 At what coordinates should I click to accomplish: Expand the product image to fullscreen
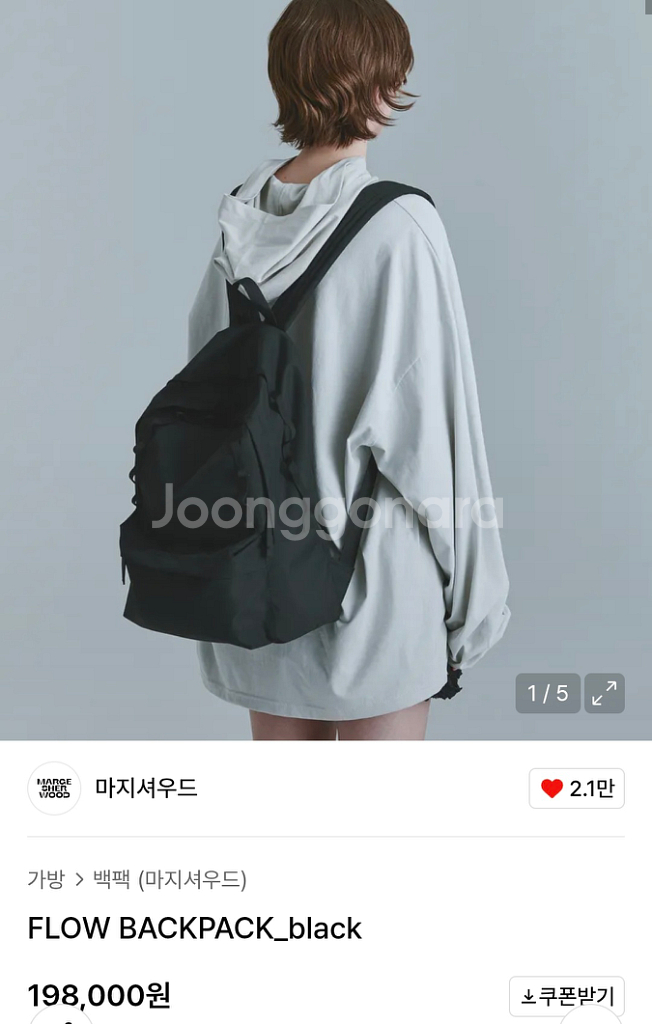tap(604, 693)
